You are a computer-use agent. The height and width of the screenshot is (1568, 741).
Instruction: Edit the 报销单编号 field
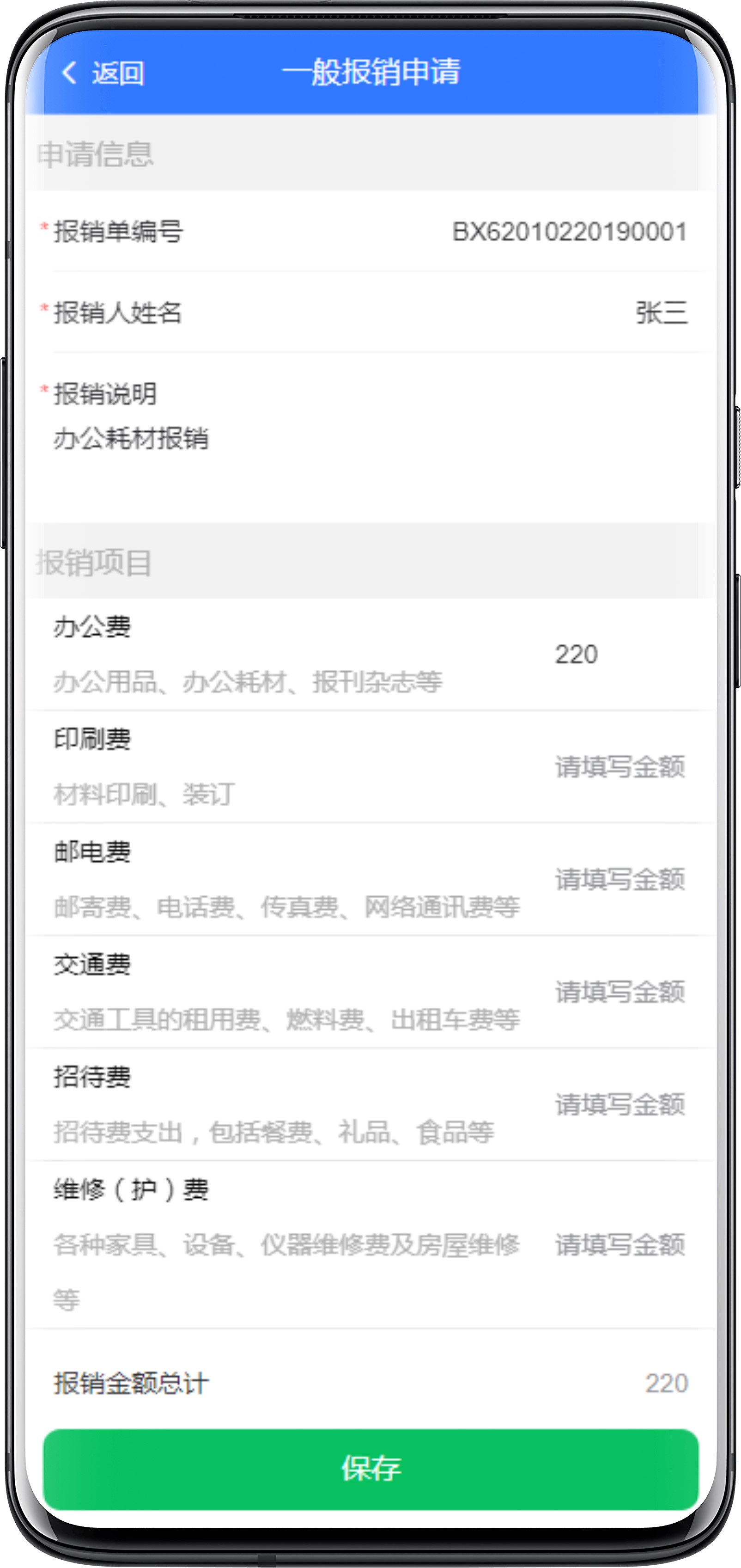[x=569, y=232]
